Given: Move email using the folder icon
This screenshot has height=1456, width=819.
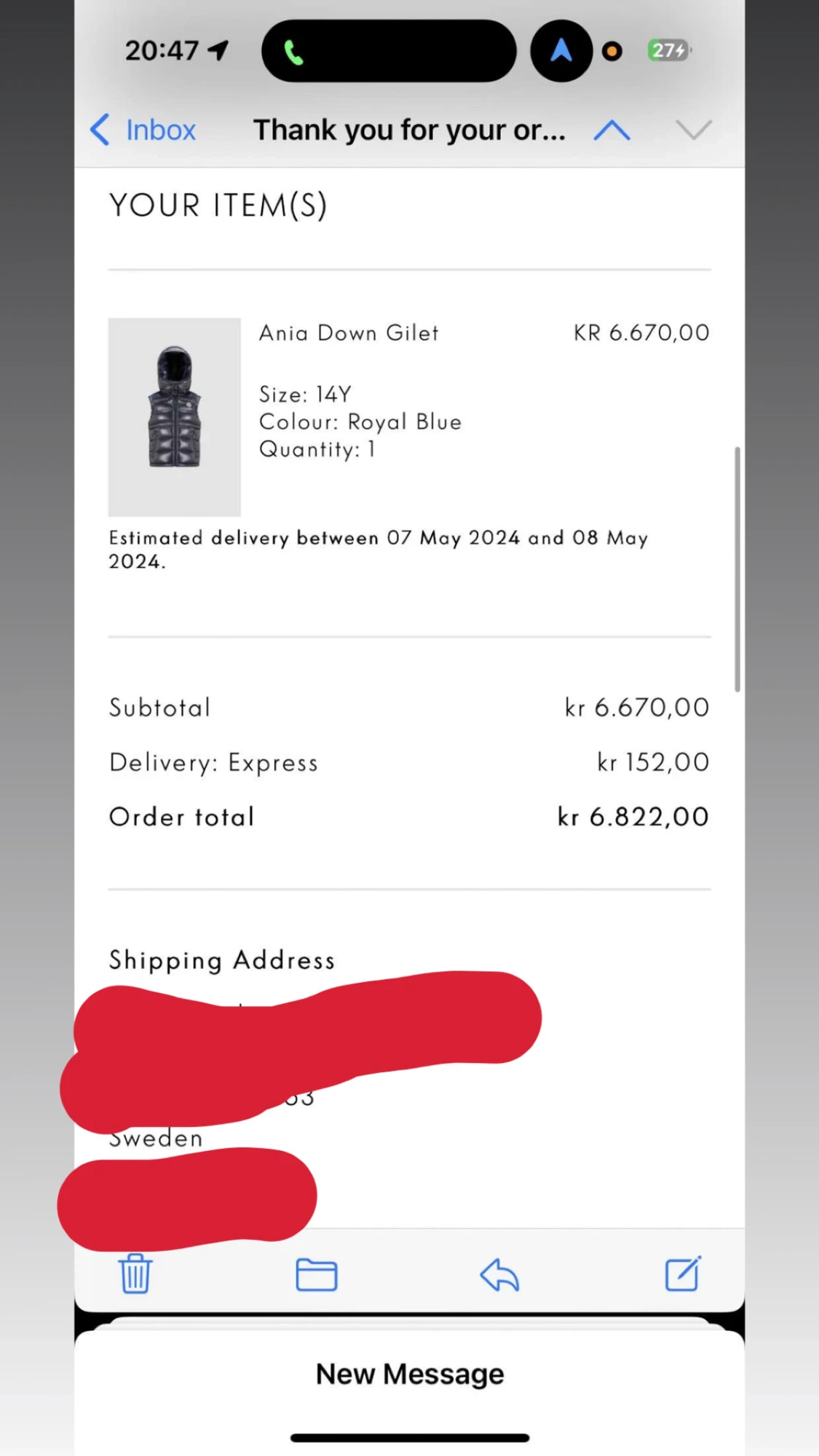Looking at the screenshot, I should click(x=317, y=1274).
